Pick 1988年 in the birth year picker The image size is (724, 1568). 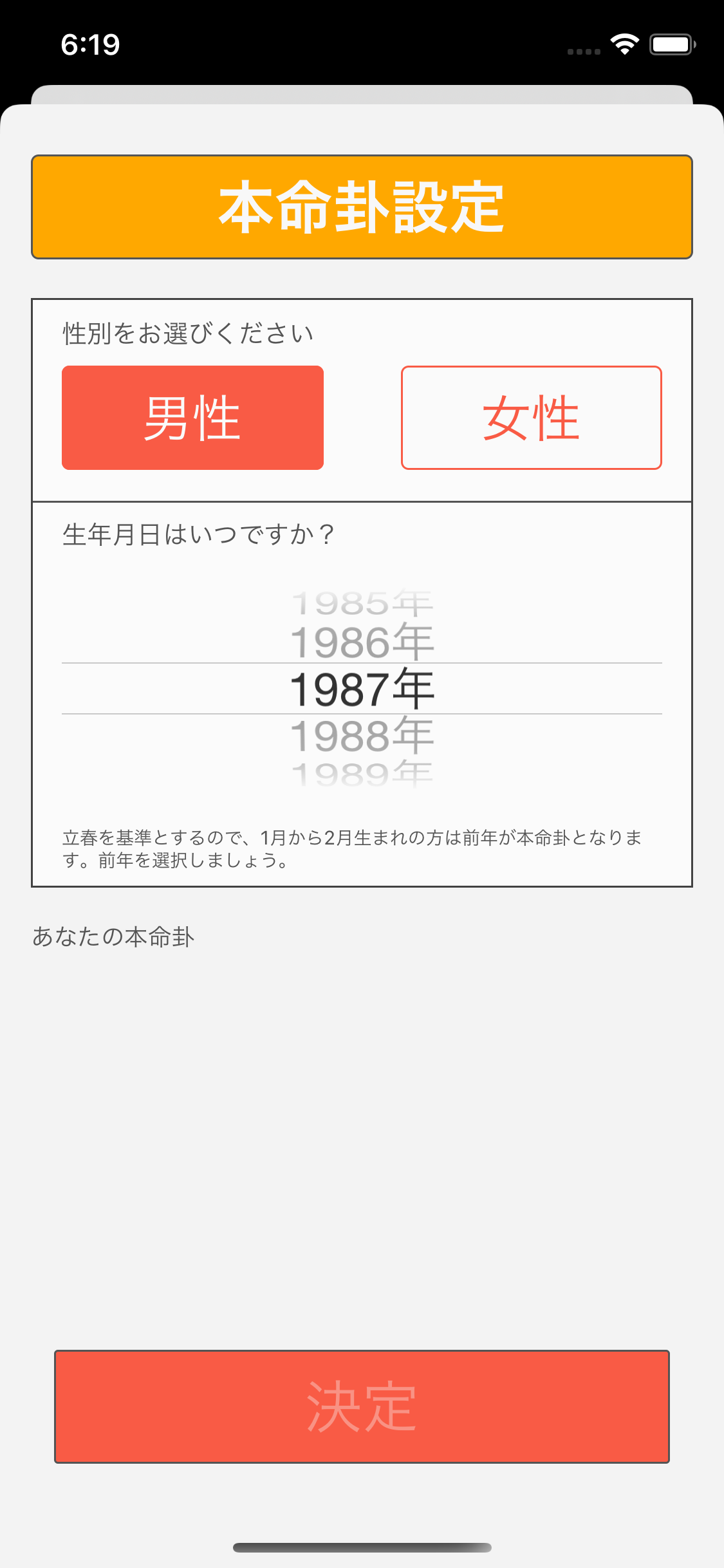(362, 736)
